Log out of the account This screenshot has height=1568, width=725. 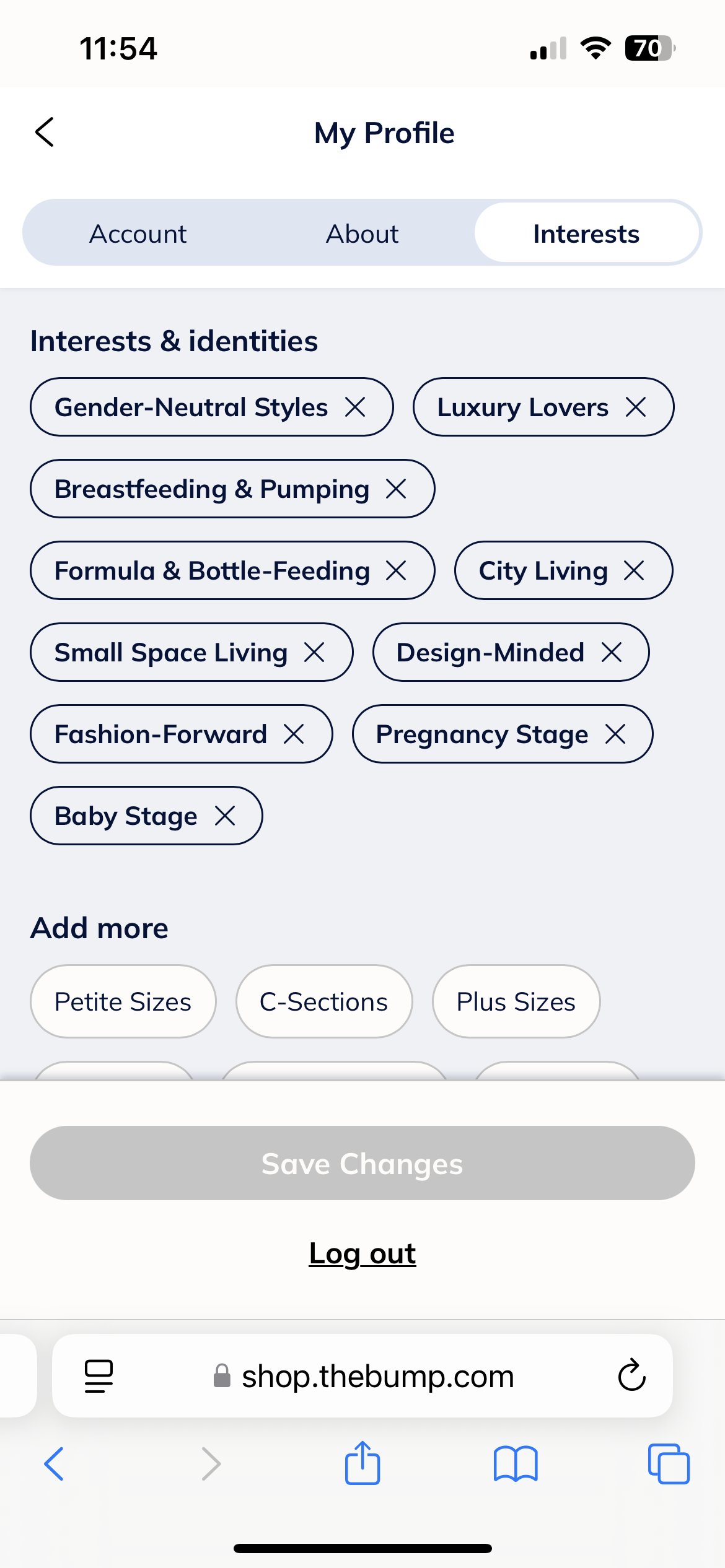click(362, 1254)
